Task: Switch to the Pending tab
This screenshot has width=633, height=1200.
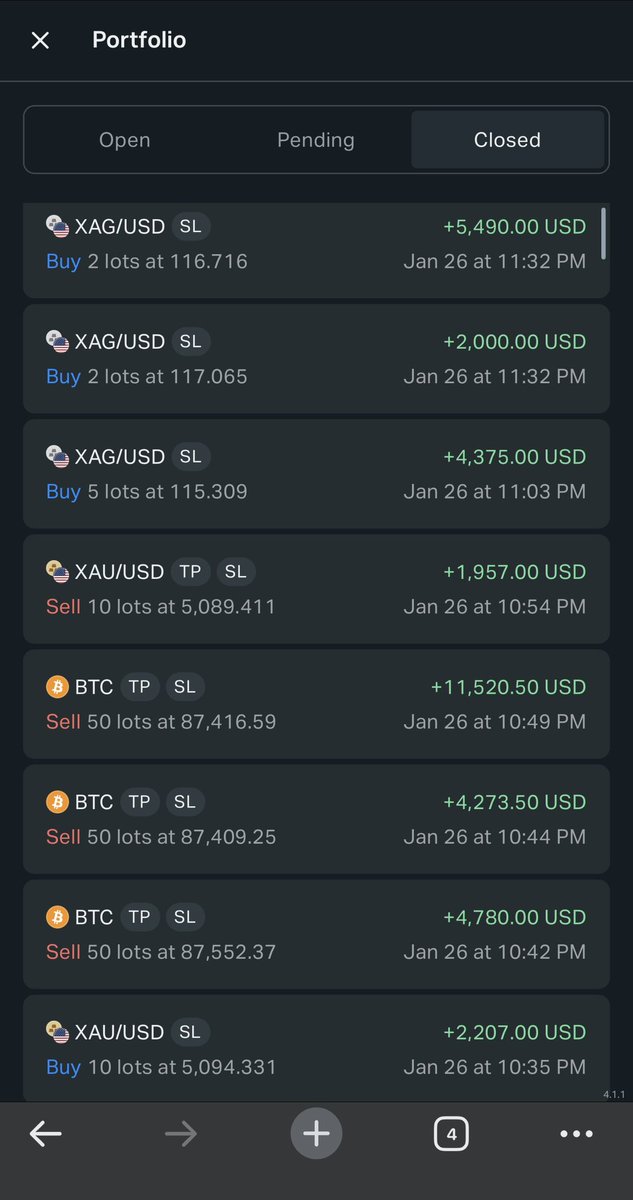Action: (316, 140)
